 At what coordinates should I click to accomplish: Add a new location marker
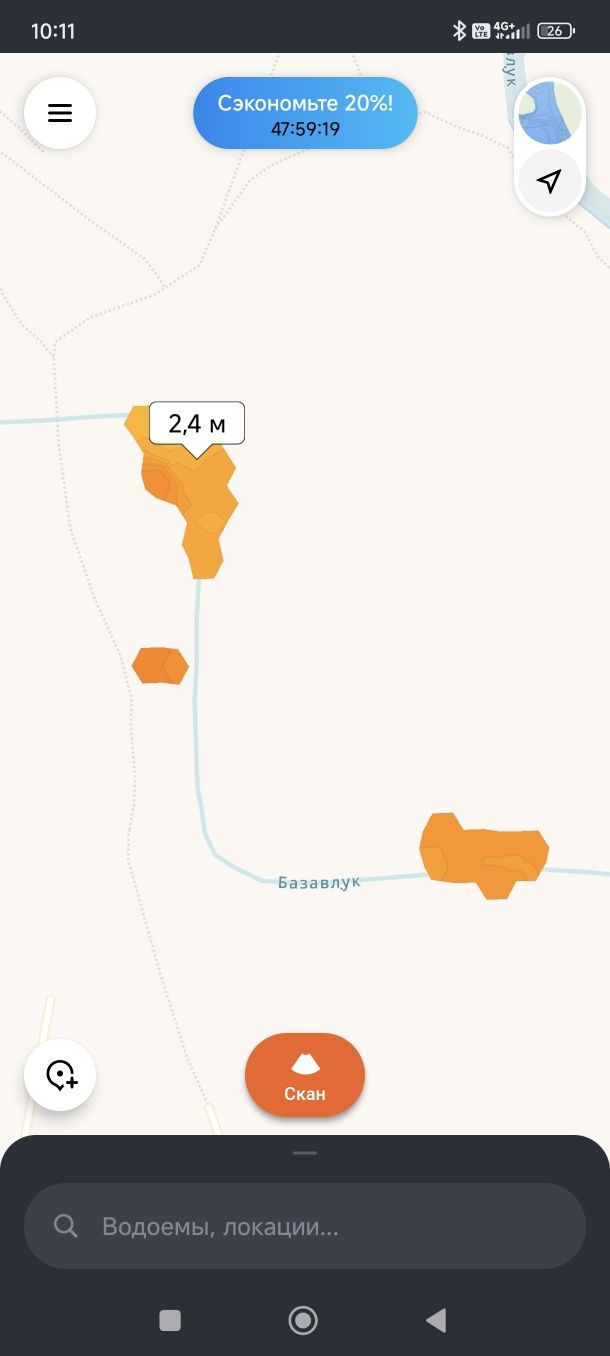click(x=60, y=1075)
